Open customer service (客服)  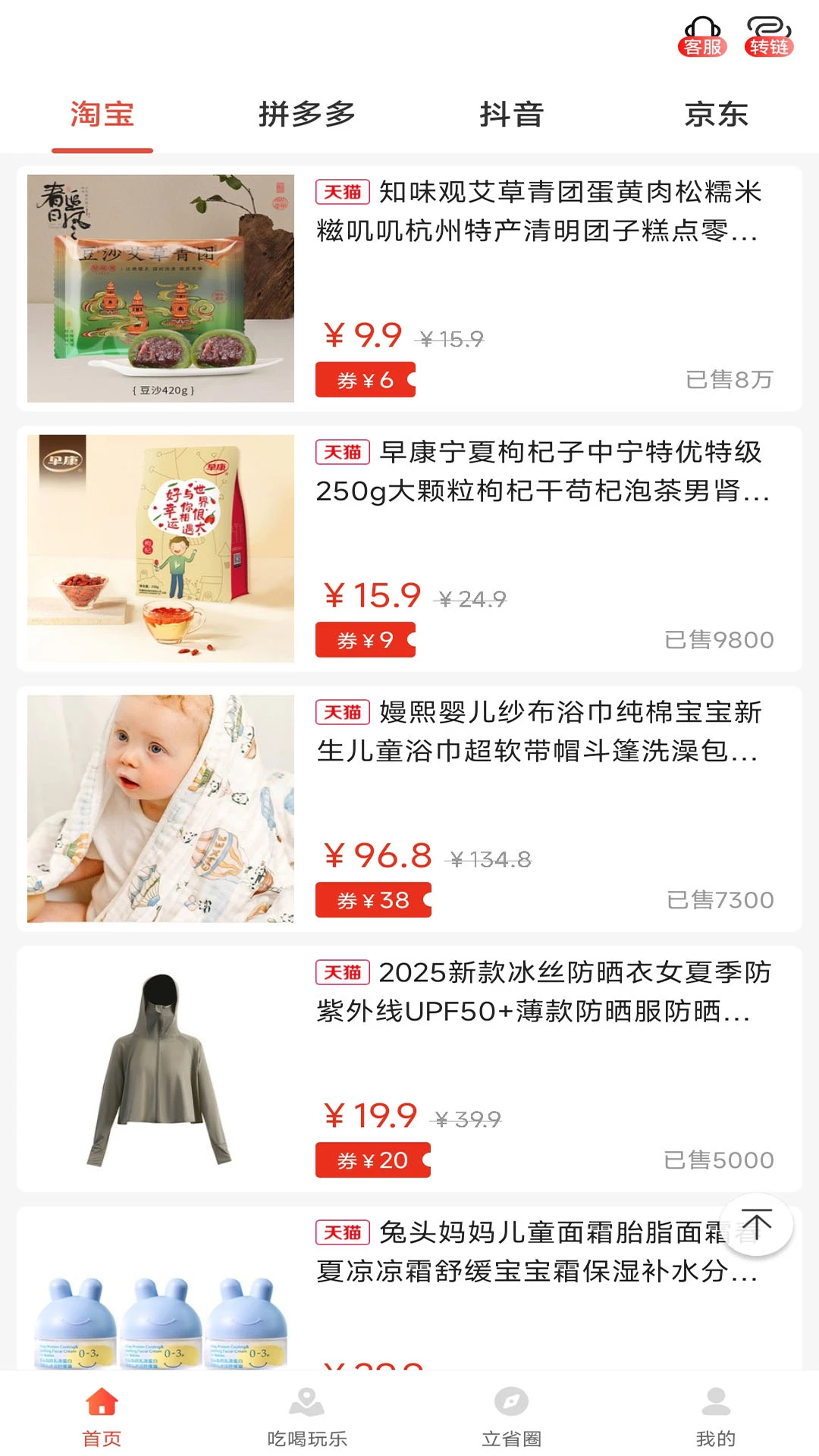click(702, 37)
